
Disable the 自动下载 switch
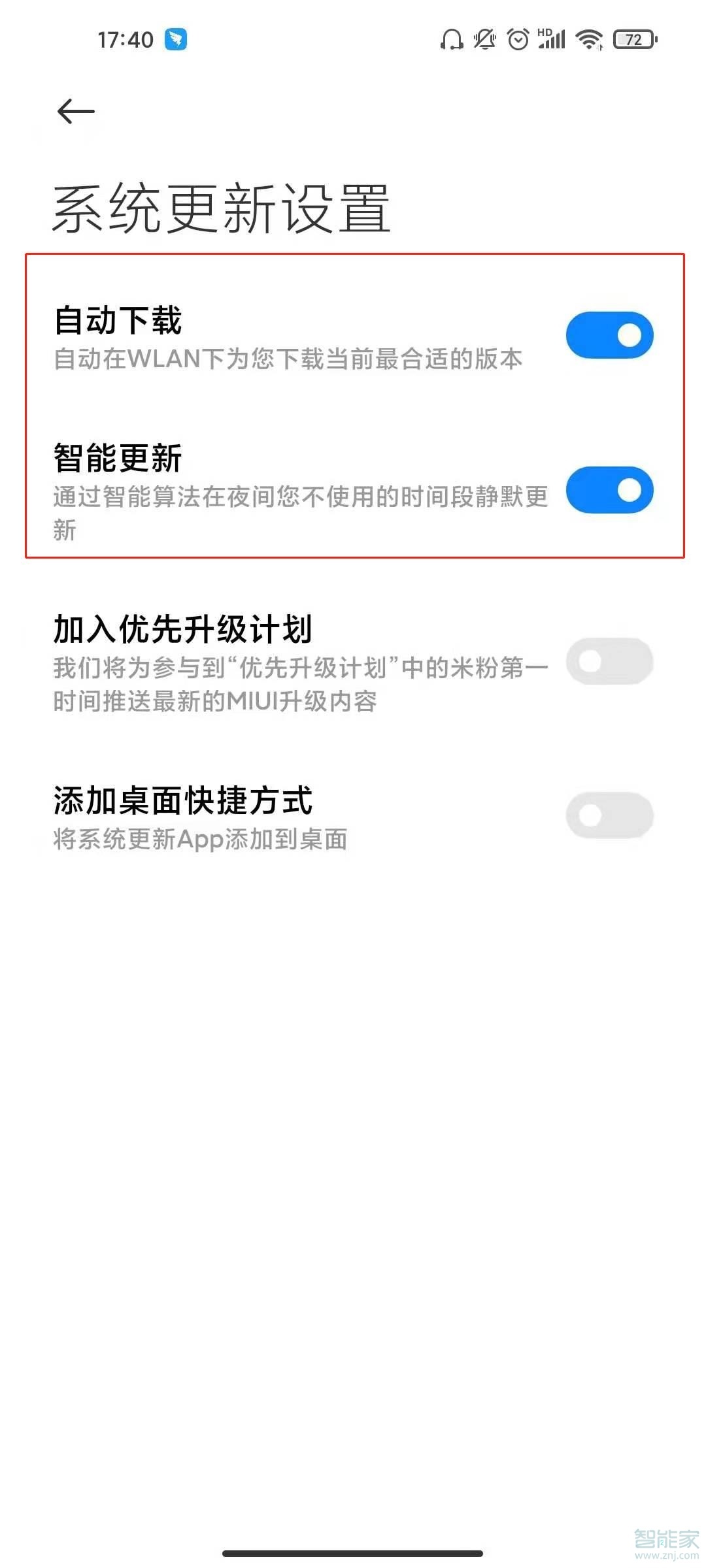[x=609, y=335]
